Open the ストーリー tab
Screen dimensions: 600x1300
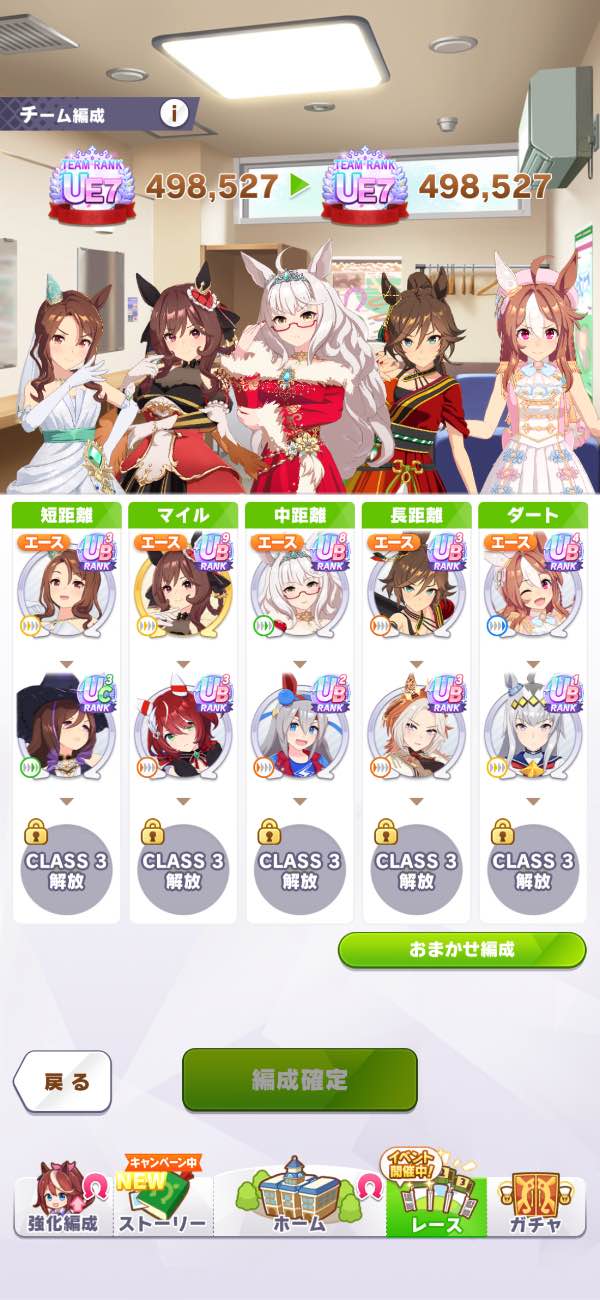click(162, 1207)
